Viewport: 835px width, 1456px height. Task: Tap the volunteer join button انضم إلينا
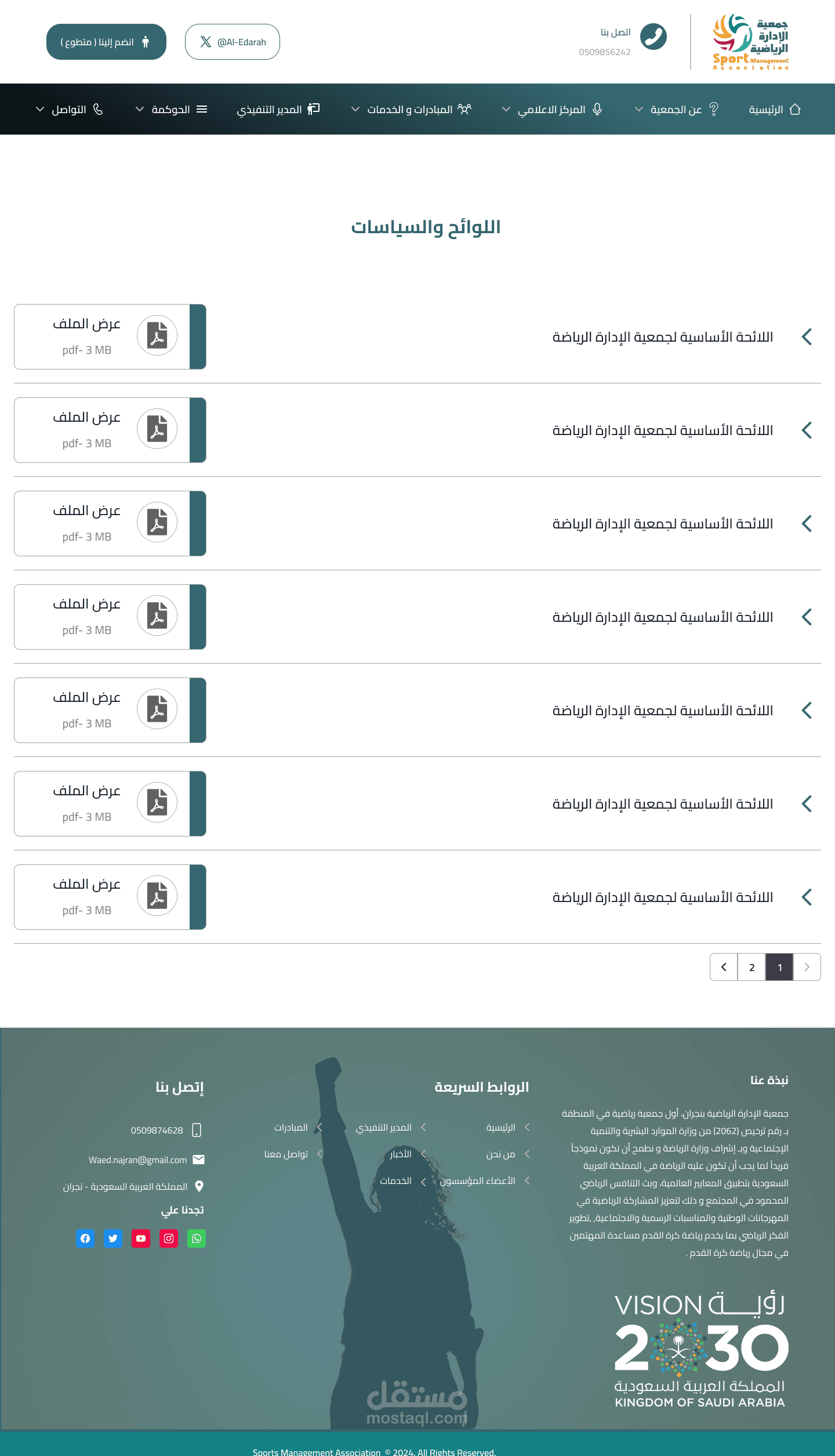pyautogui.click(x=106, y=42)
